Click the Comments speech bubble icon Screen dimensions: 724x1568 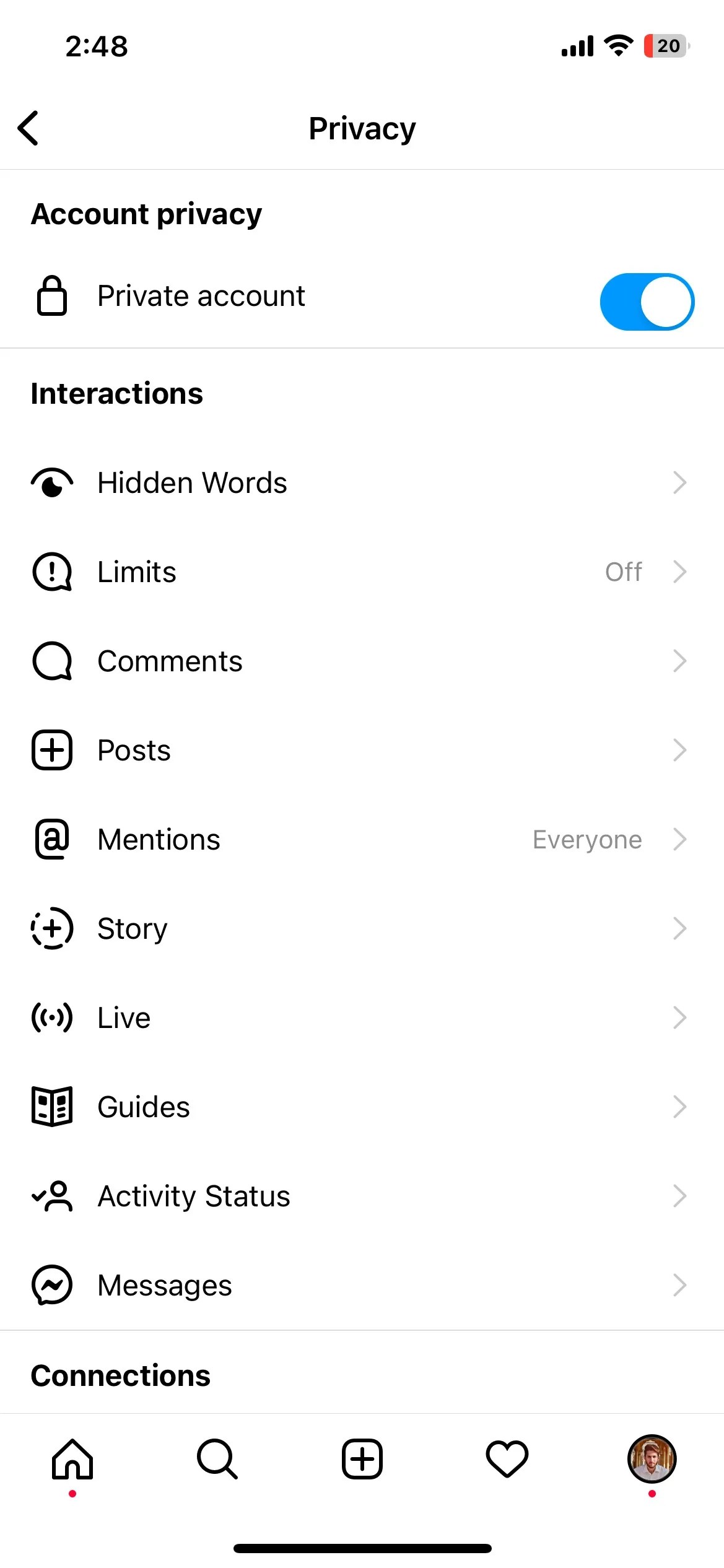click(52, 661)
